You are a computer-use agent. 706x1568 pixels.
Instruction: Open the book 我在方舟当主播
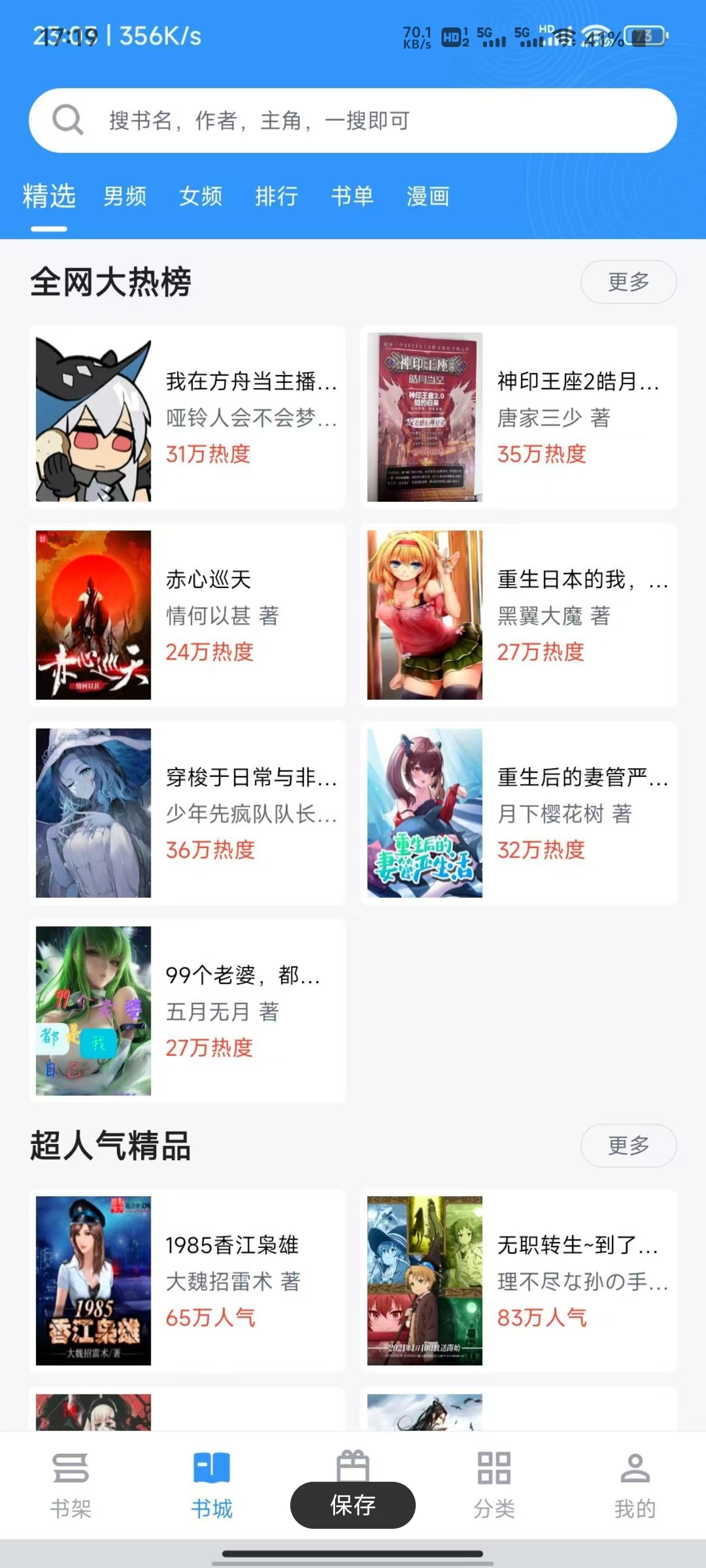[x=187, y=417]
